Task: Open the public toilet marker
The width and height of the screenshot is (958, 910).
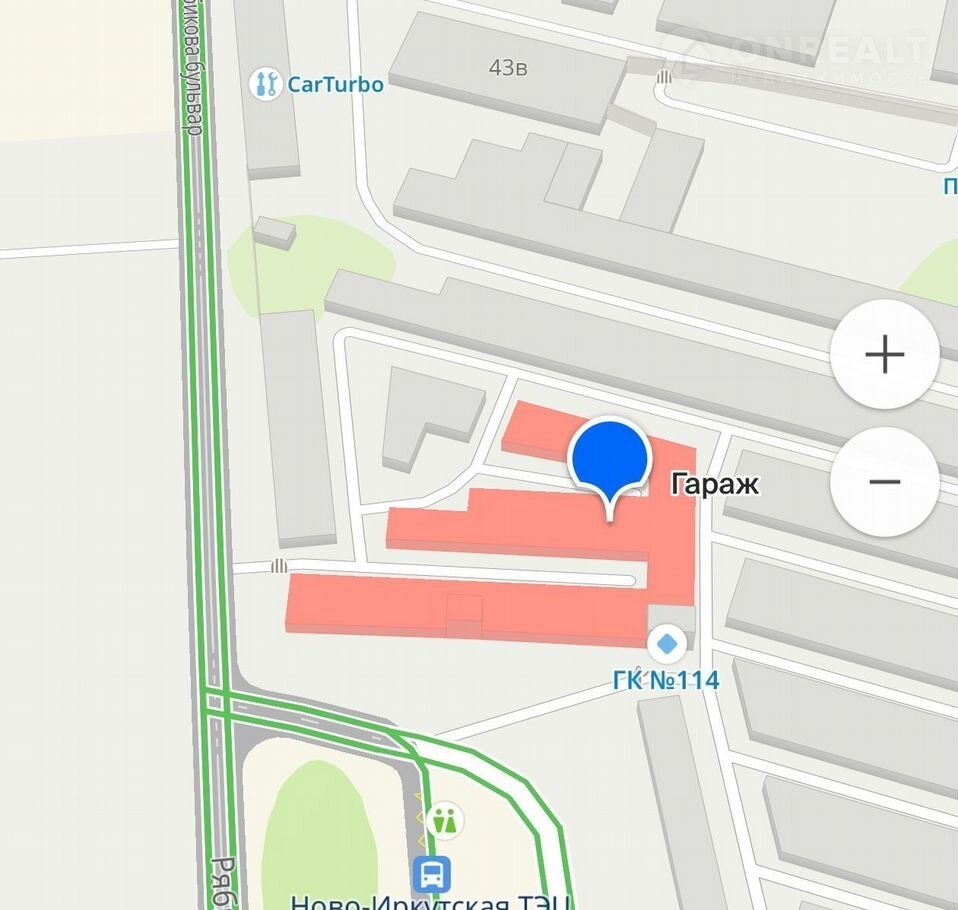Action: pyautogui.click(x=444, y=821)
